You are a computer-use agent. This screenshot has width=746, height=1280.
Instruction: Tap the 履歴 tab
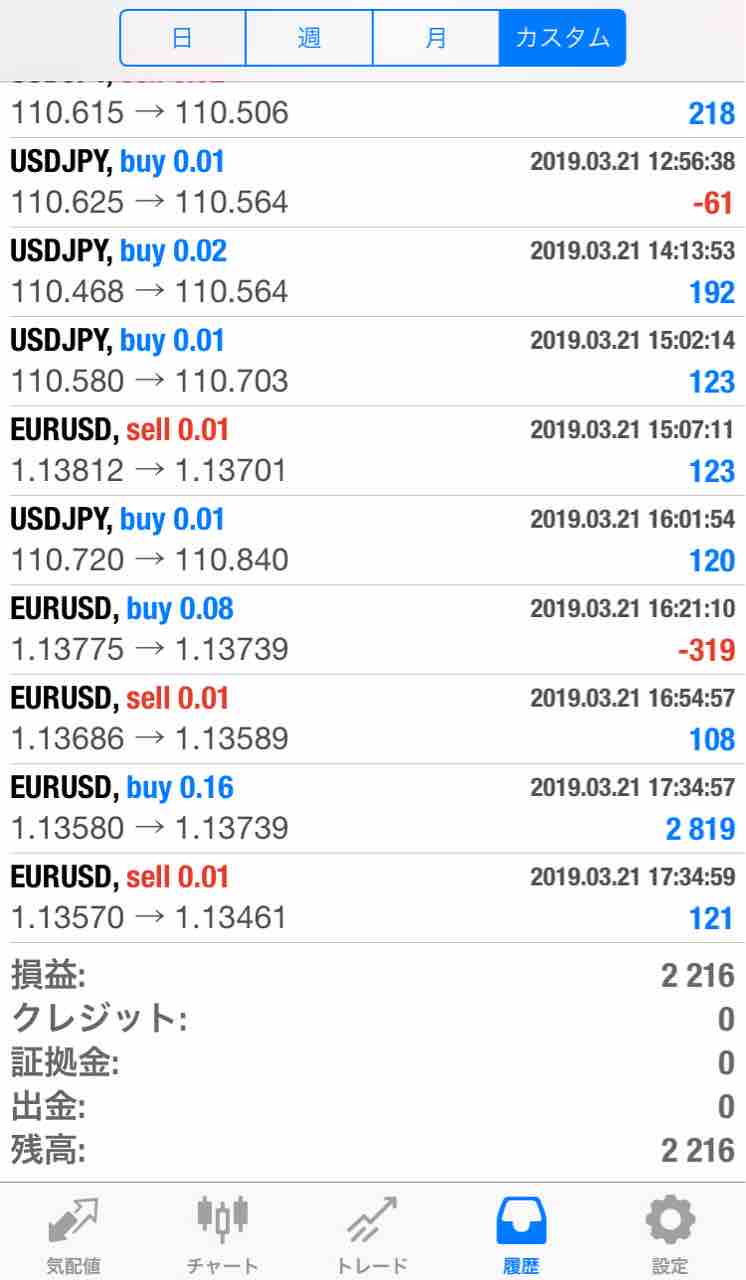point(521,1236)
